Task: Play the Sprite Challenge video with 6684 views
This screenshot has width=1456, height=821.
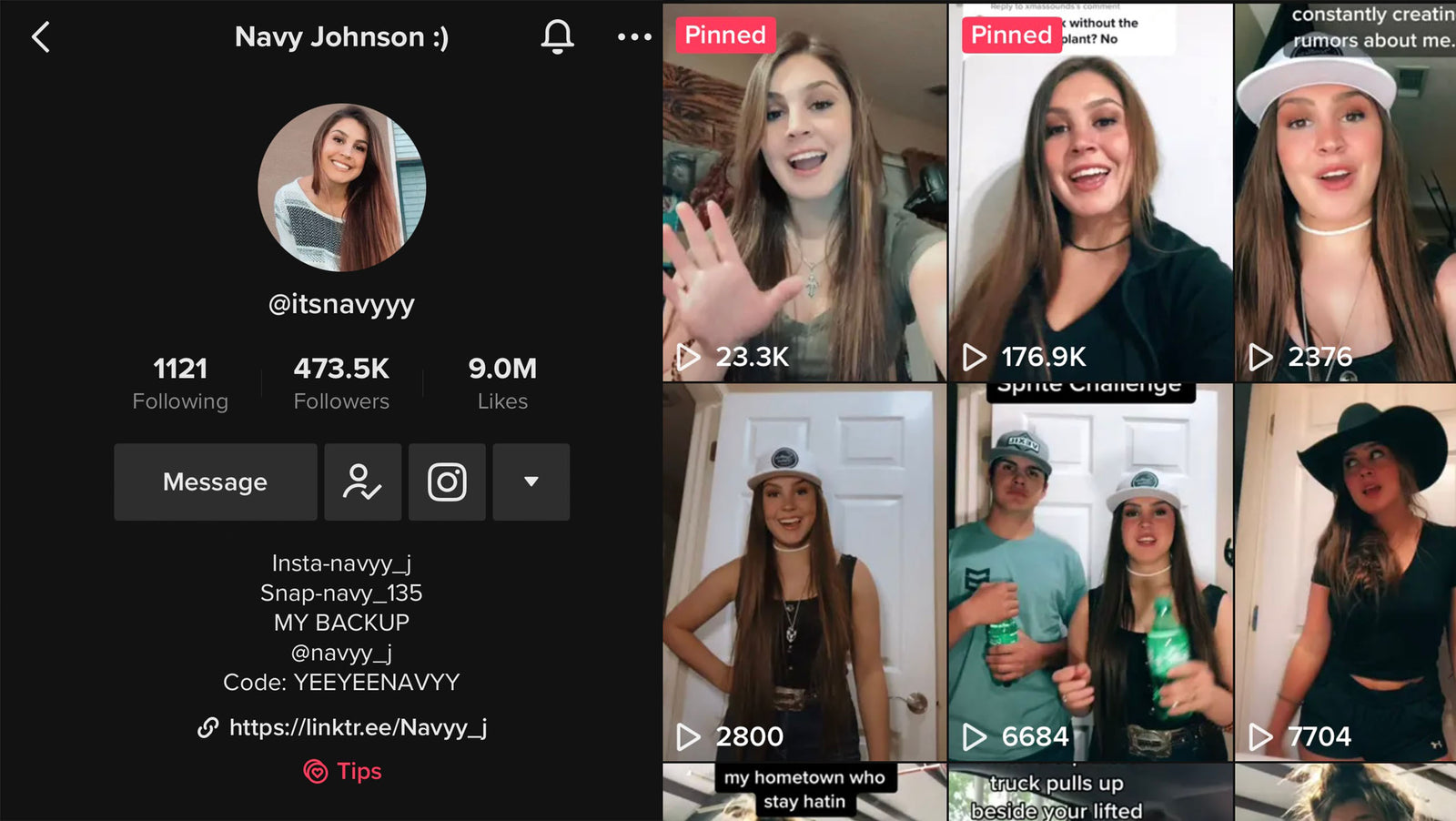Action: pyautogui.click(x=1090, y=573)
